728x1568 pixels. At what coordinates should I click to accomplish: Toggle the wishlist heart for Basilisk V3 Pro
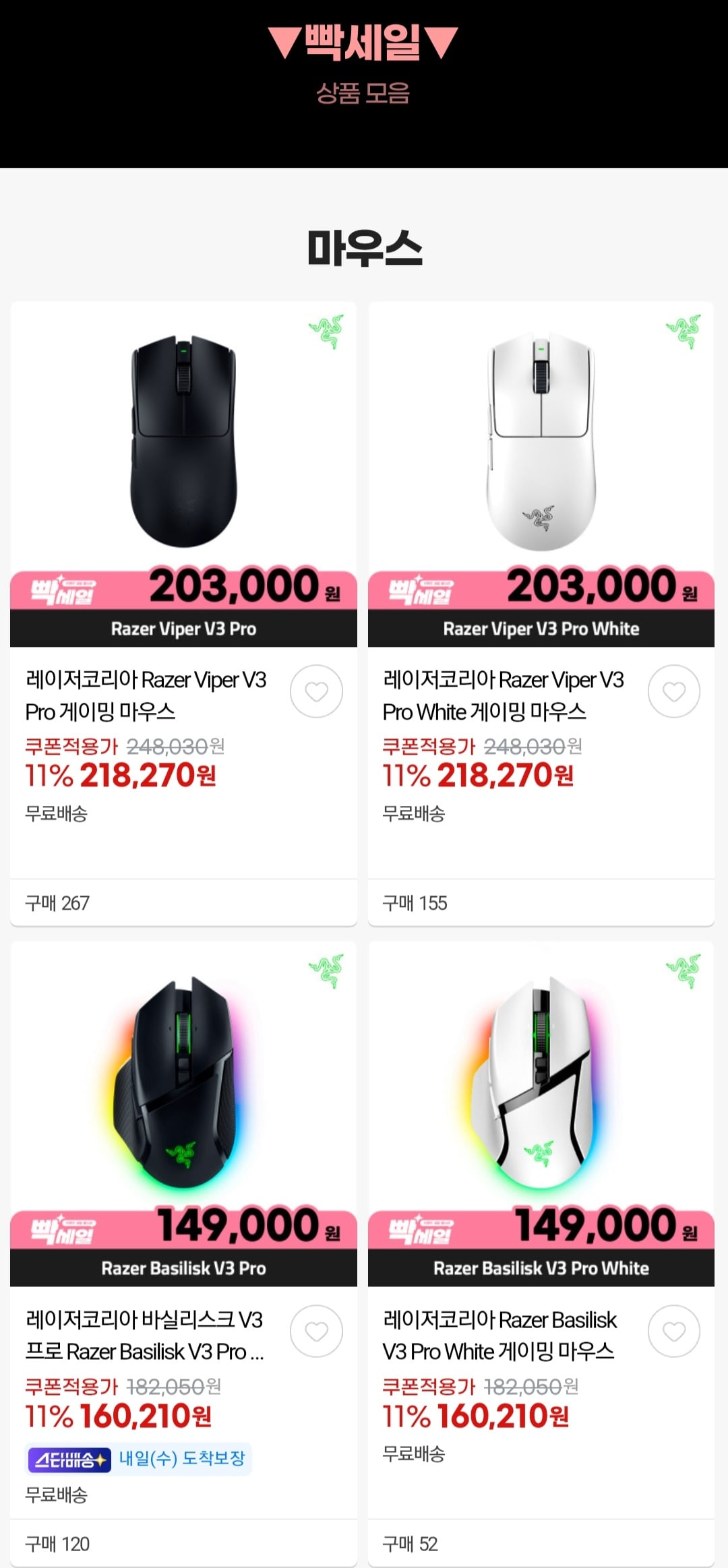(x=316, y=1331)
